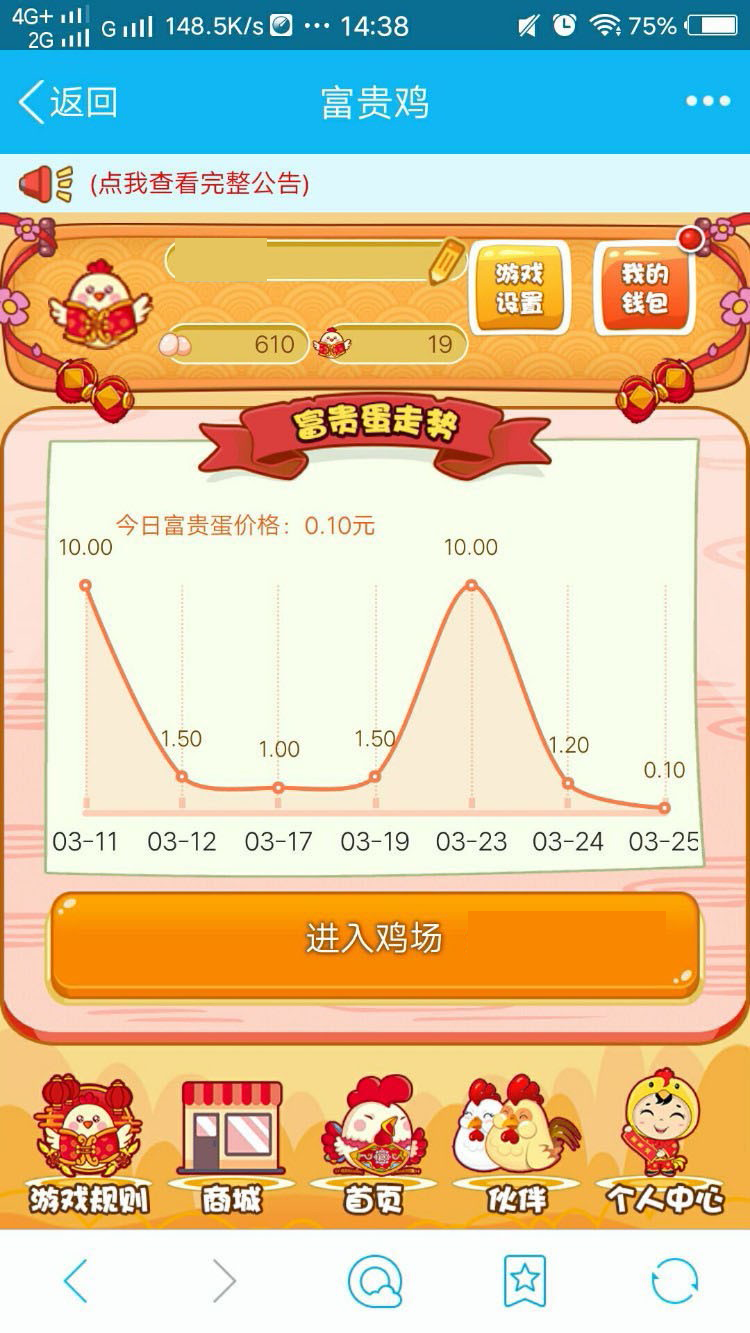Open the three-dot overflow menu
The width and height of the screenshot is (750, 1333).
pos(707,101)
